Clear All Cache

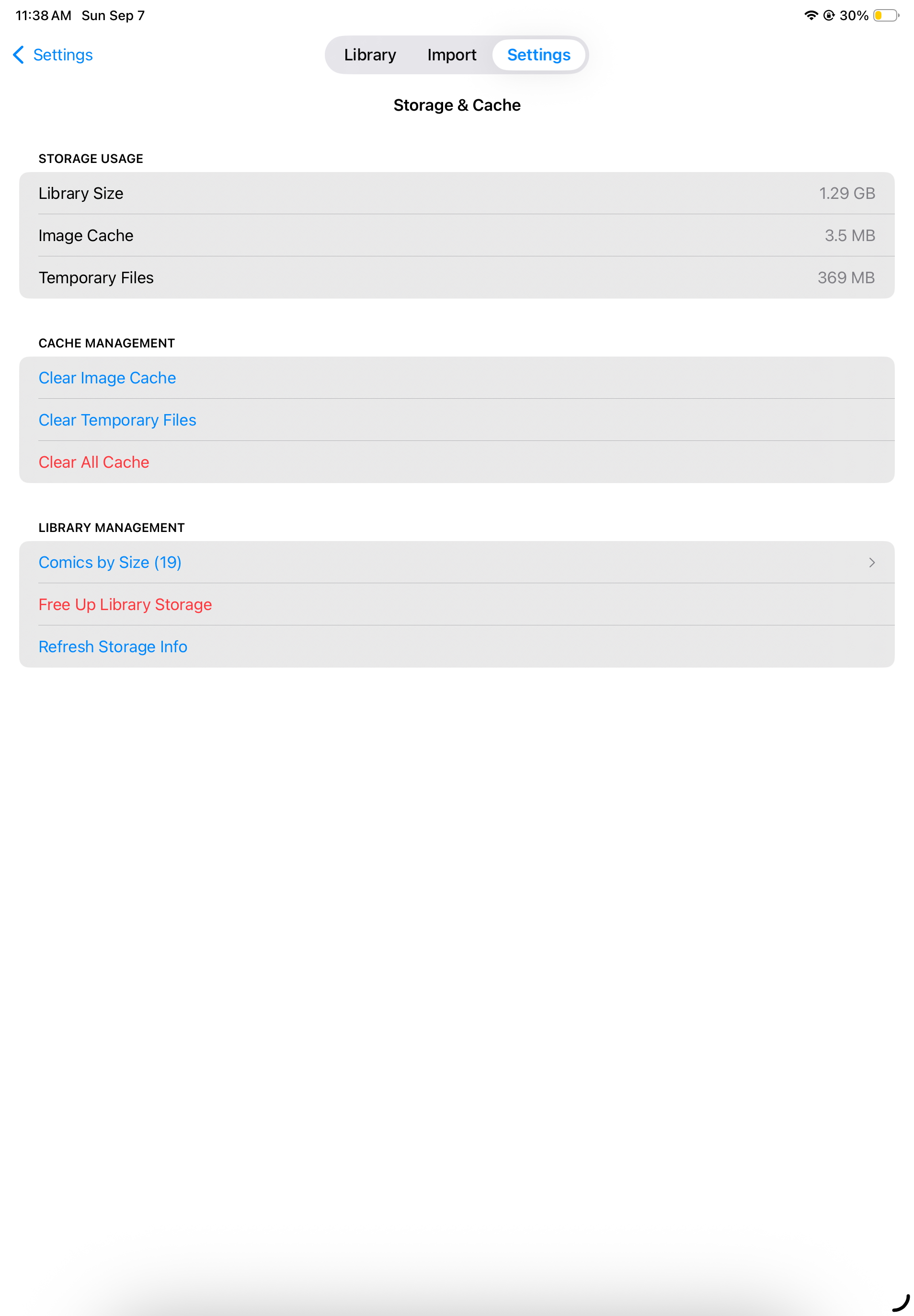(94, 462)
